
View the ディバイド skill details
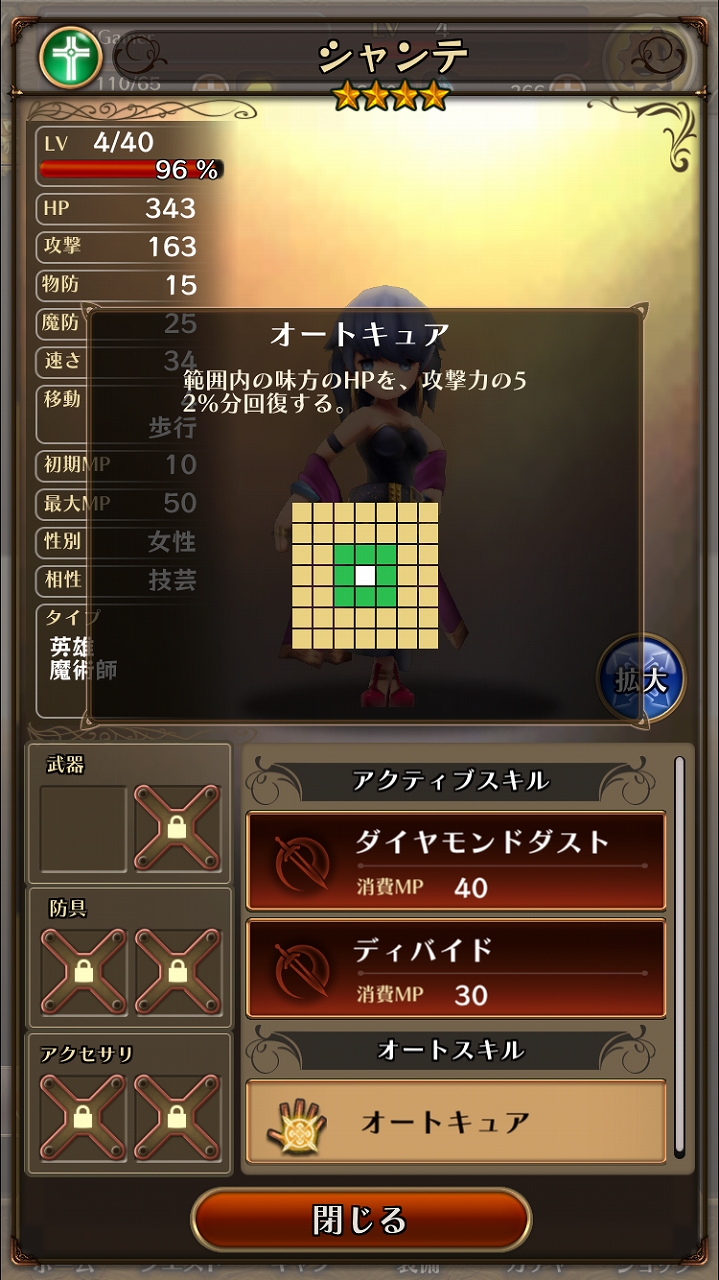(456, 968)
